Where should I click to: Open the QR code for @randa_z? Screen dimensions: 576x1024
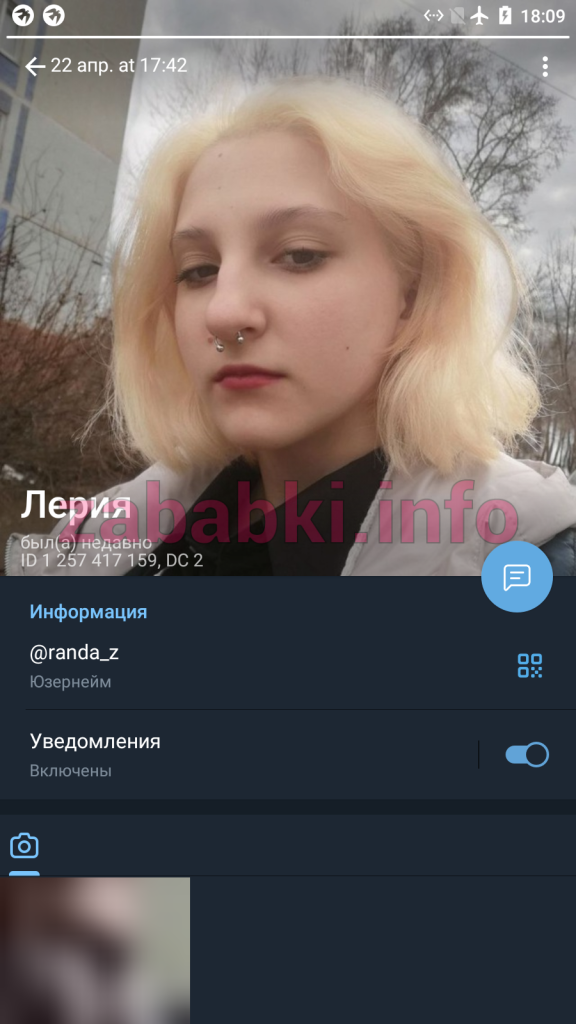[x=530, y=665]
